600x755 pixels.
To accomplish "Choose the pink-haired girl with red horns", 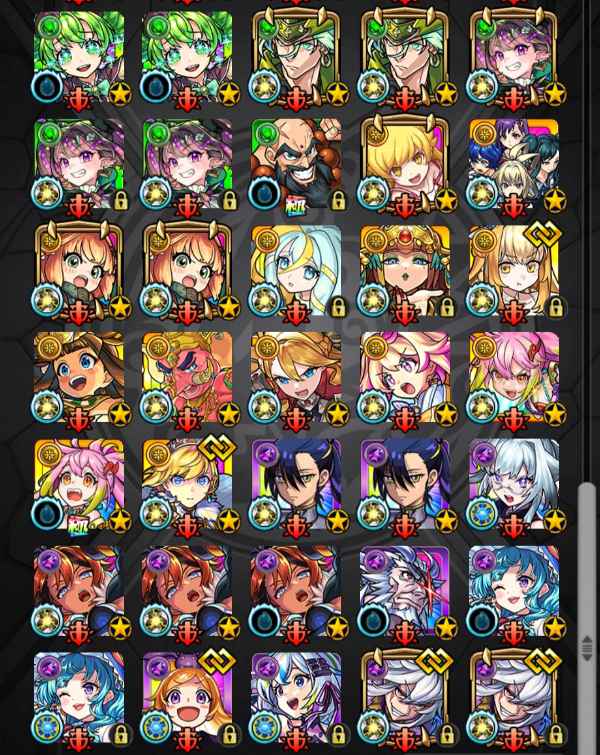I will click(513, 378).
